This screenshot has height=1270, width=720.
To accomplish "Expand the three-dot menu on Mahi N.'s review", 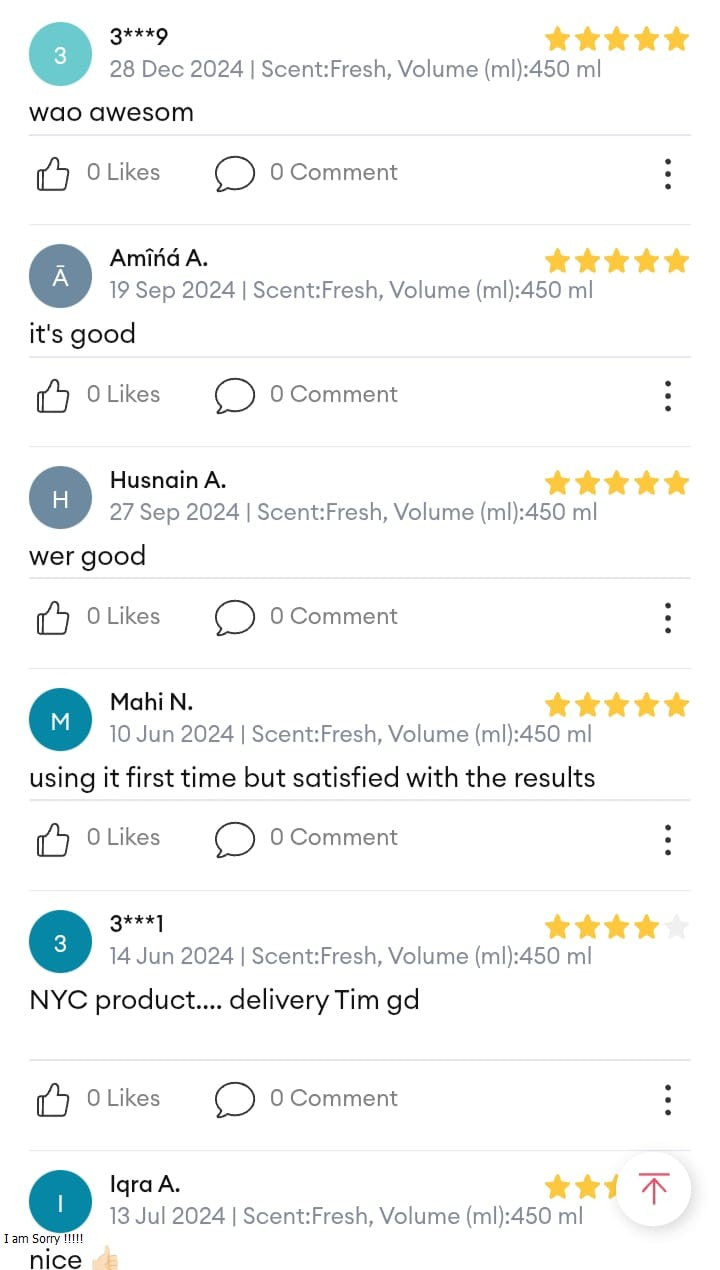I will (x=667, y=841).
